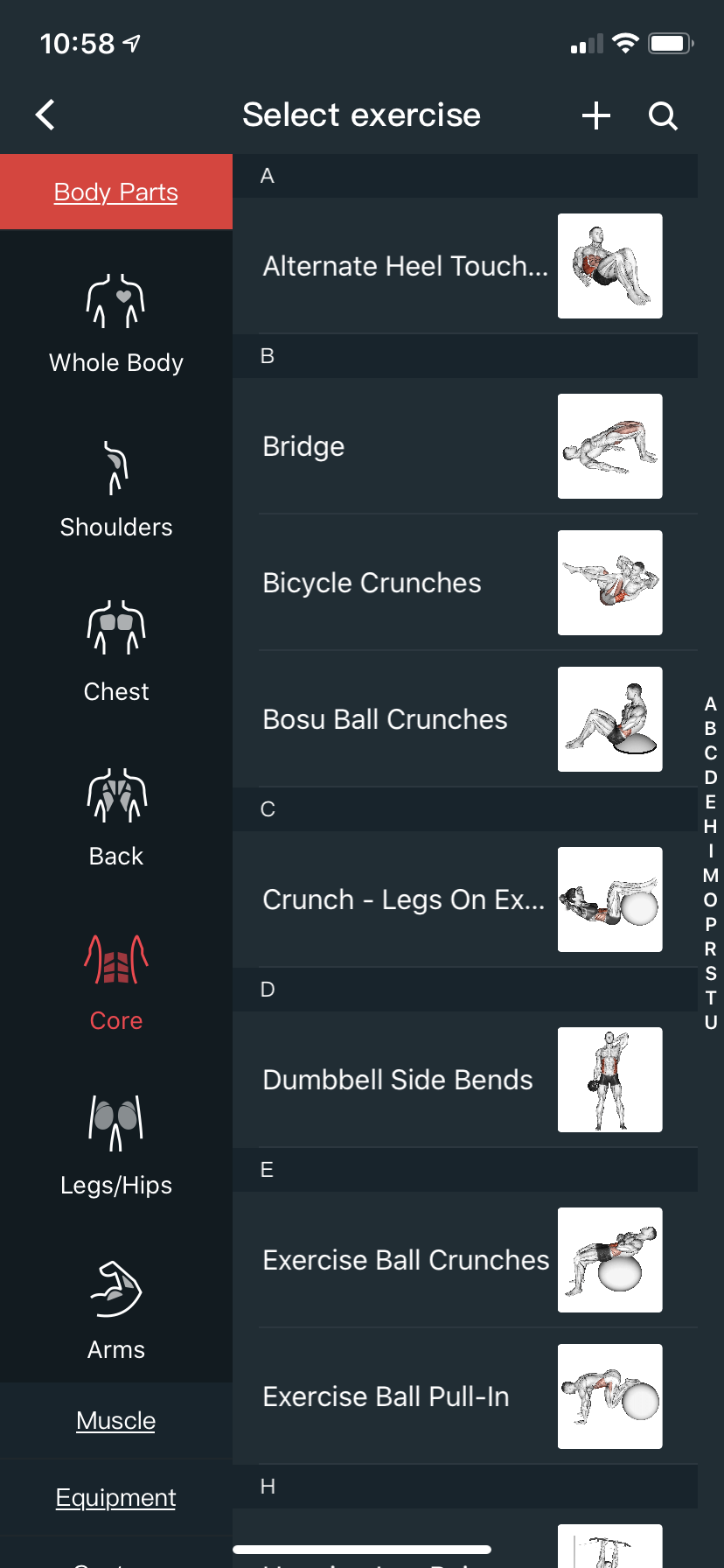Viewport: 724px width, 1568px height.
Task: Choose the Back body part
Action: 116,817
